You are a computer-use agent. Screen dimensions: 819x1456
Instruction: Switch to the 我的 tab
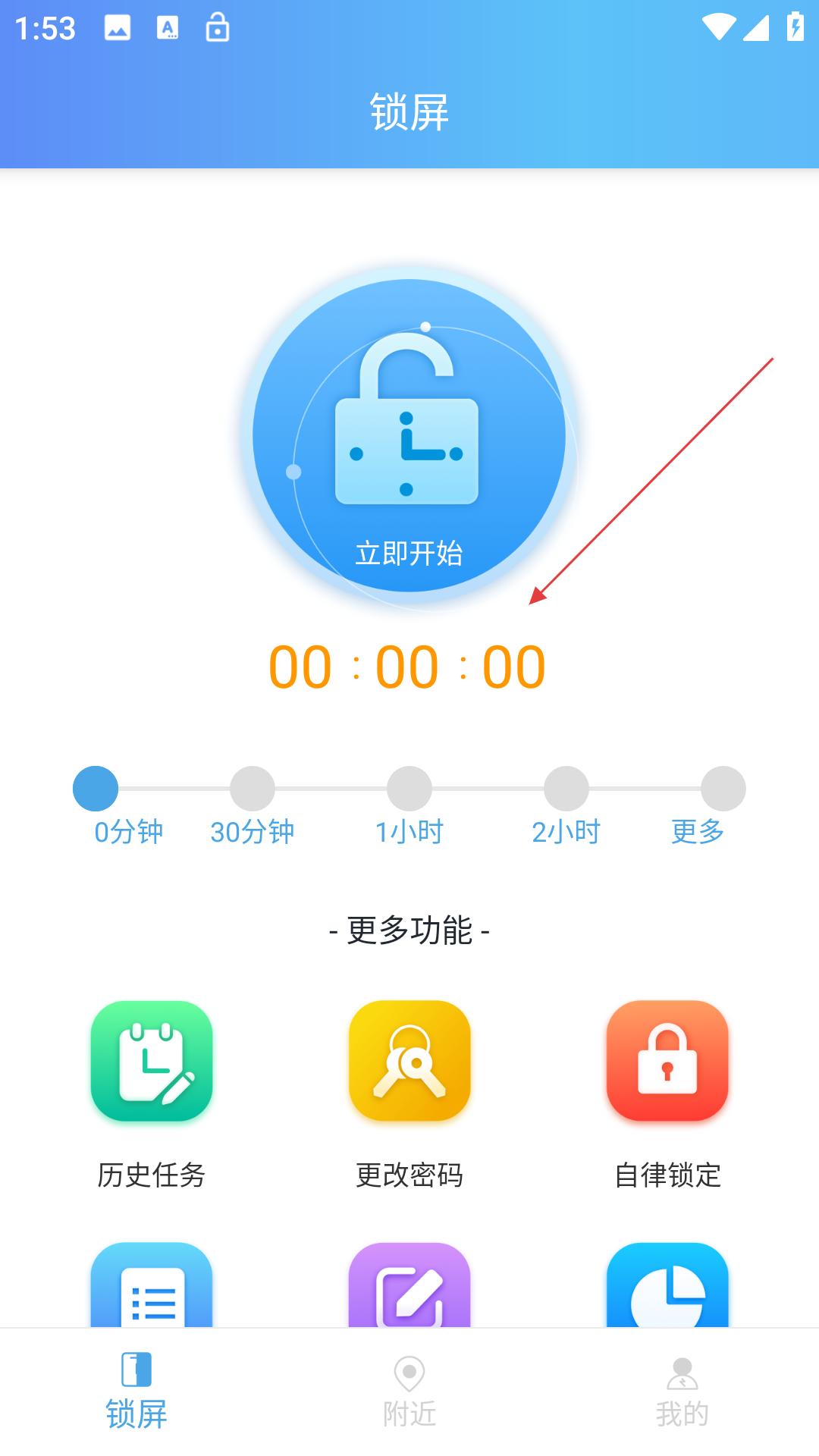point(682,1392)
